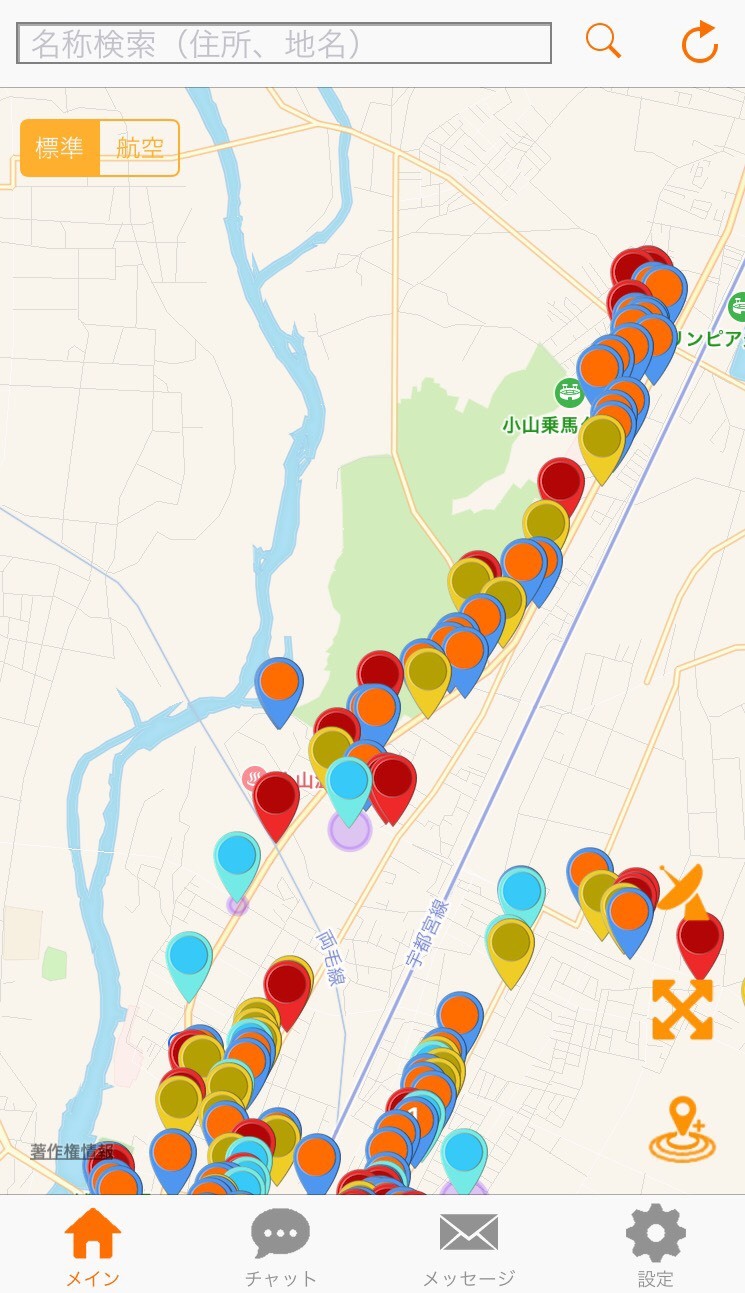Go to the 設定 tab
The width and height of the screenshot is (745, 1293).
[x=655, y=1246]
